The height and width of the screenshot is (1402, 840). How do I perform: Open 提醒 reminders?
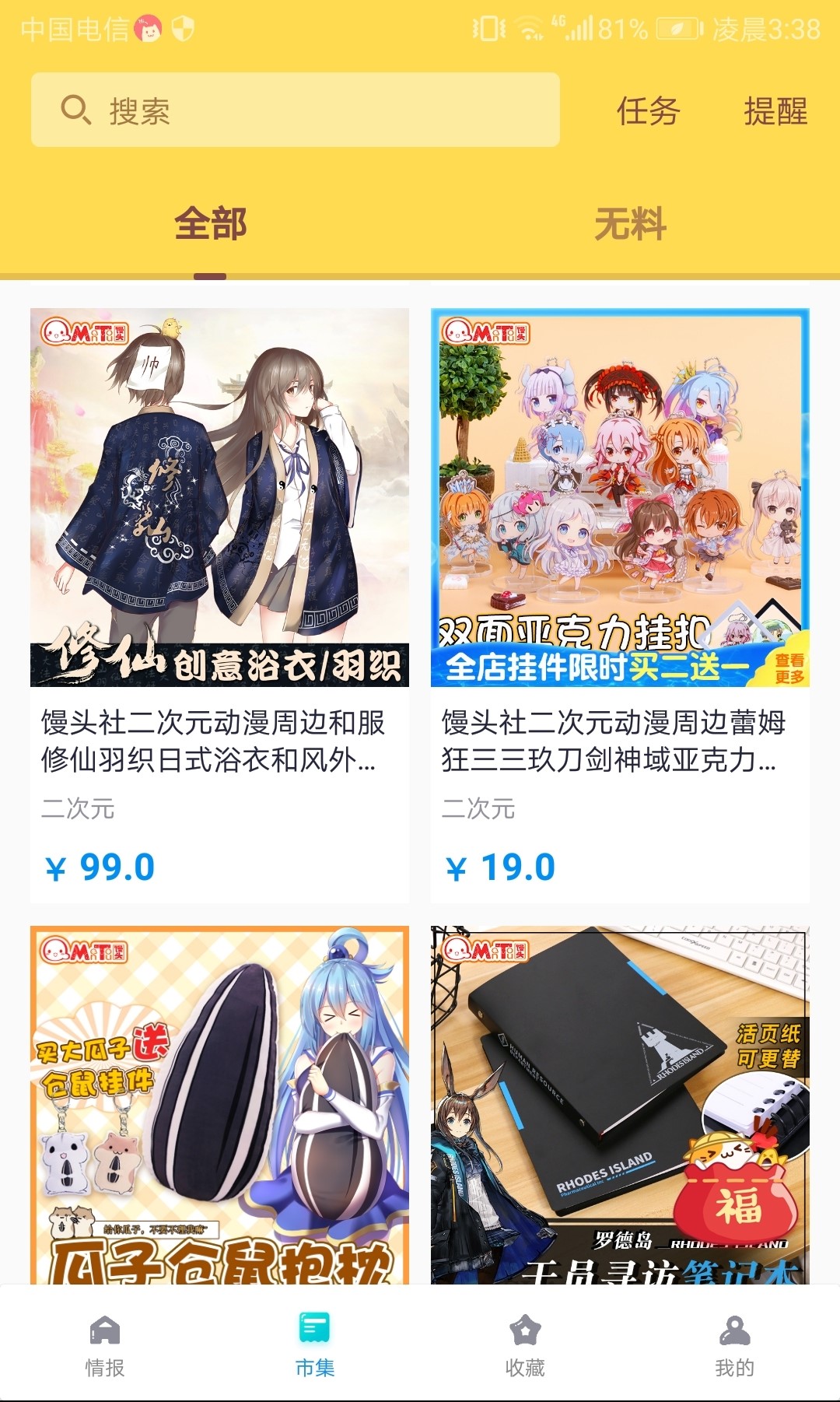tap(775, 111)
